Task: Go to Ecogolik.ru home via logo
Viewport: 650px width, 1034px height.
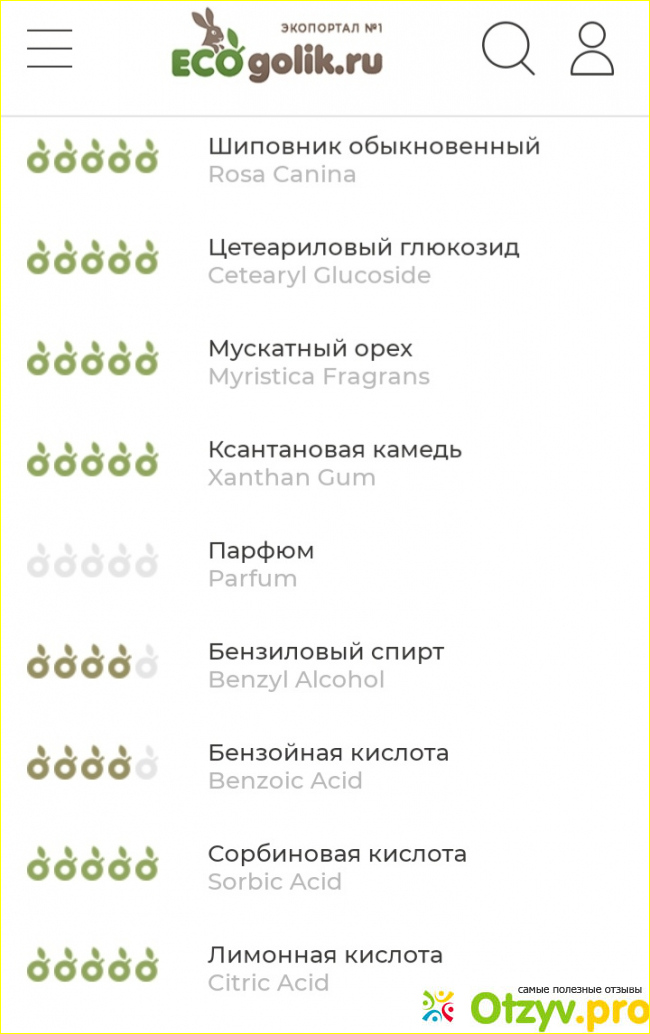Action: point(277,48)
